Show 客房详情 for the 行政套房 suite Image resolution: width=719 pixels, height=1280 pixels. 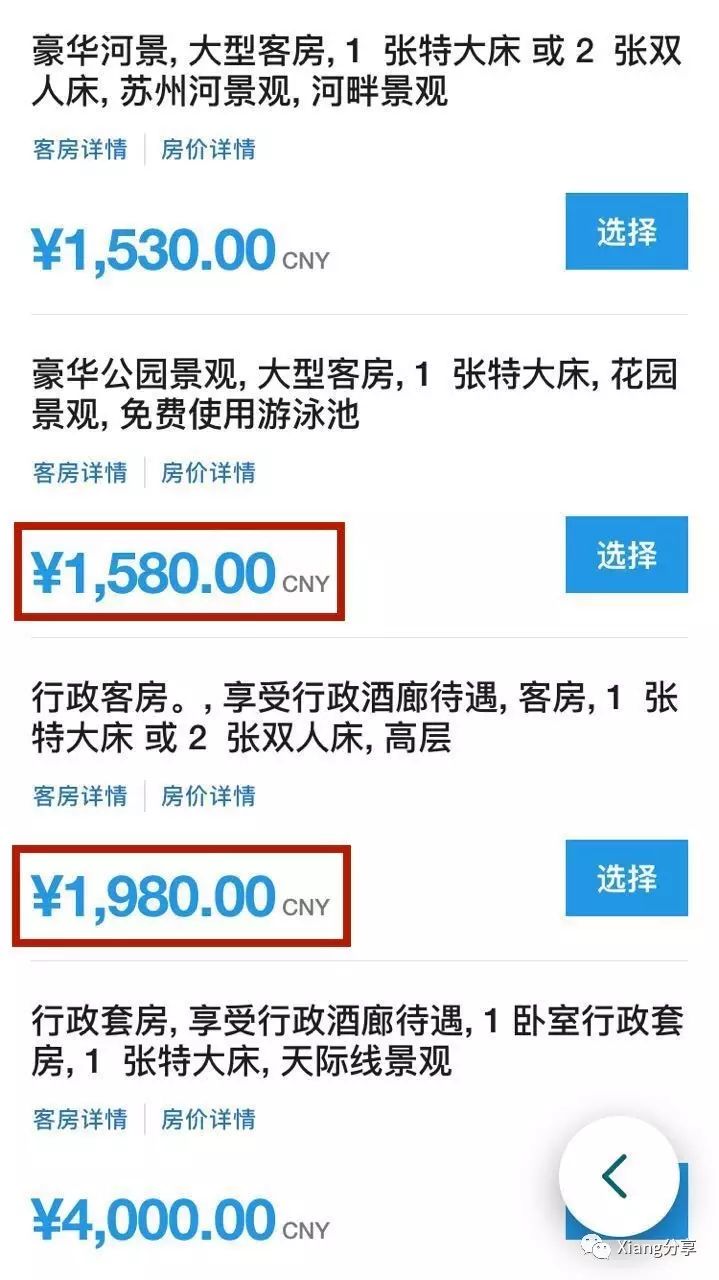(80, 1118)
